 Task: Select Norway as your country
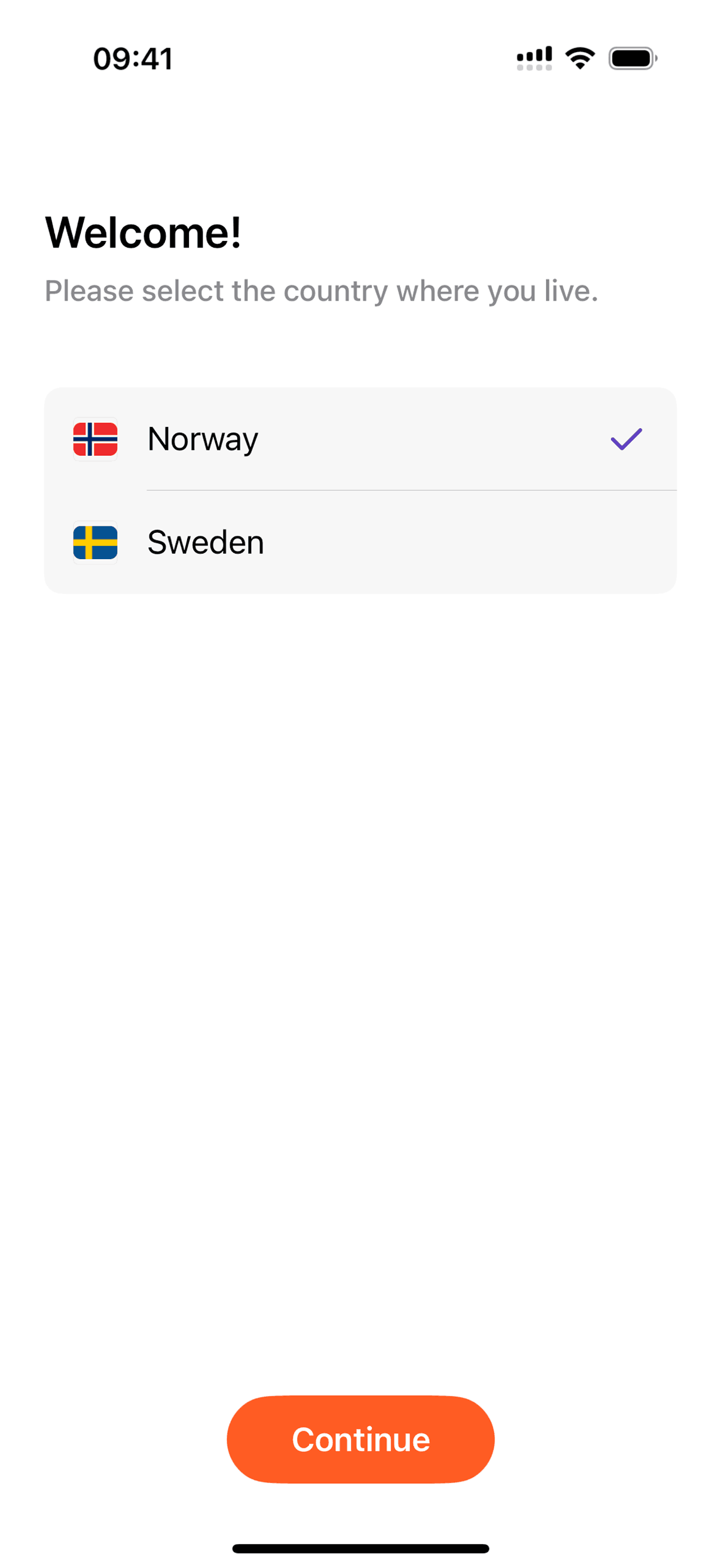359,439
